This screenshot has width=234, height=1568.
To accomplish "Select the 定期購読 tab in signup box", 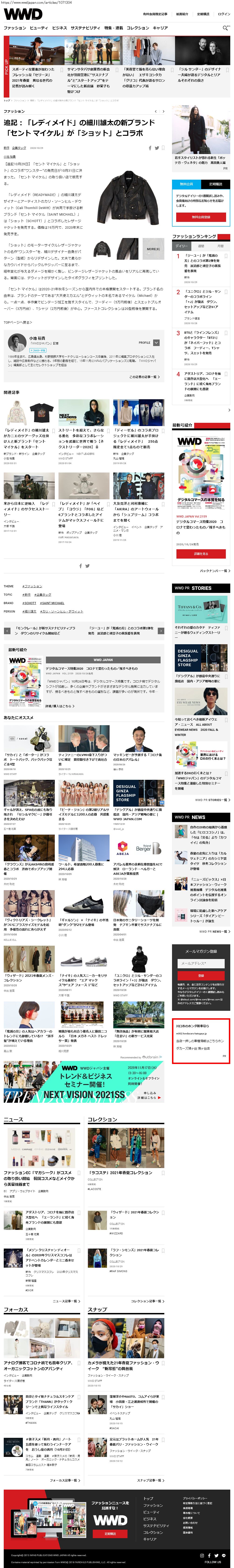I will coord(215,184).
